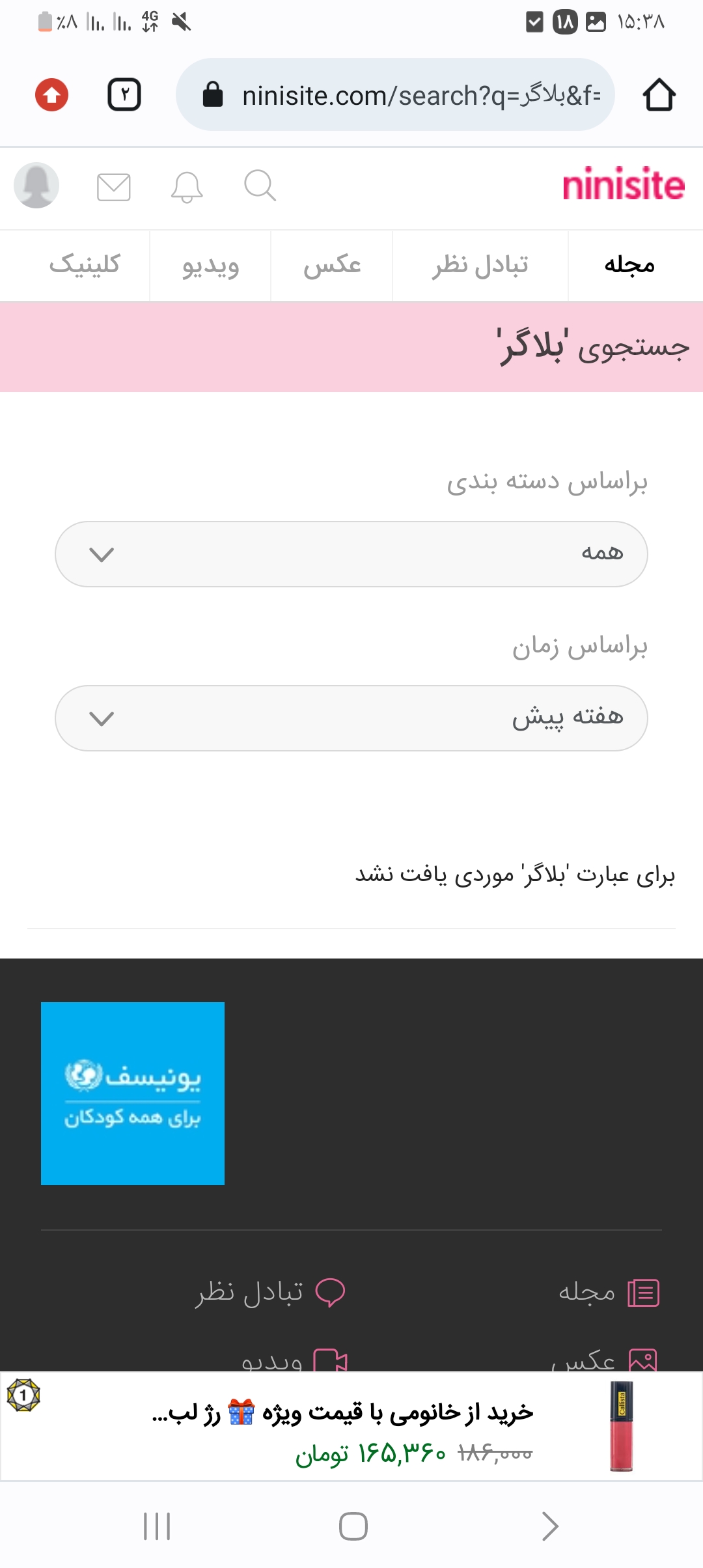Expand the time dropdown showing هفته پیش
This screenshot has height=1568, width=703.
(x=351, y=718)
